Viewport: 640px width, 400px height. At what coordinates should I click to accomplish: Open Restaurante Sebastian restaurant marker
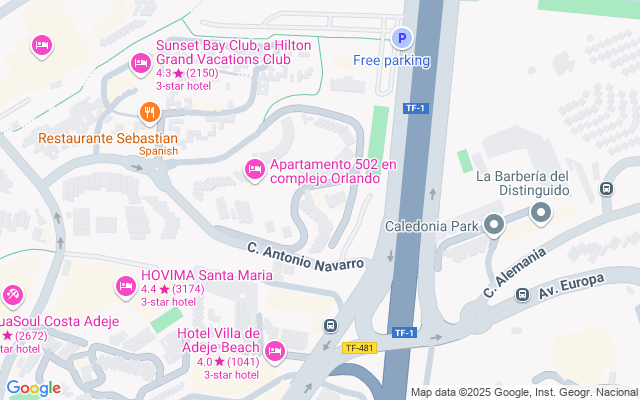click(x=149, y=112)
